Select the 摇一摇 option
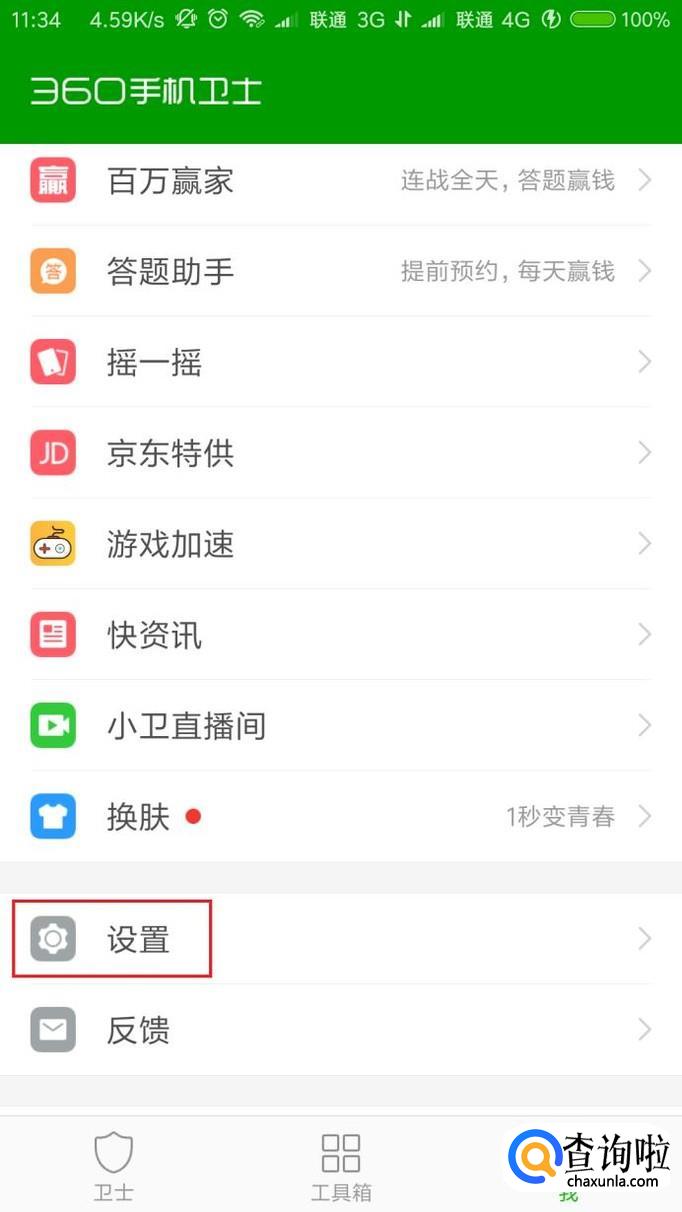This screenshot has height=1212, width=682. click(340, 362)
